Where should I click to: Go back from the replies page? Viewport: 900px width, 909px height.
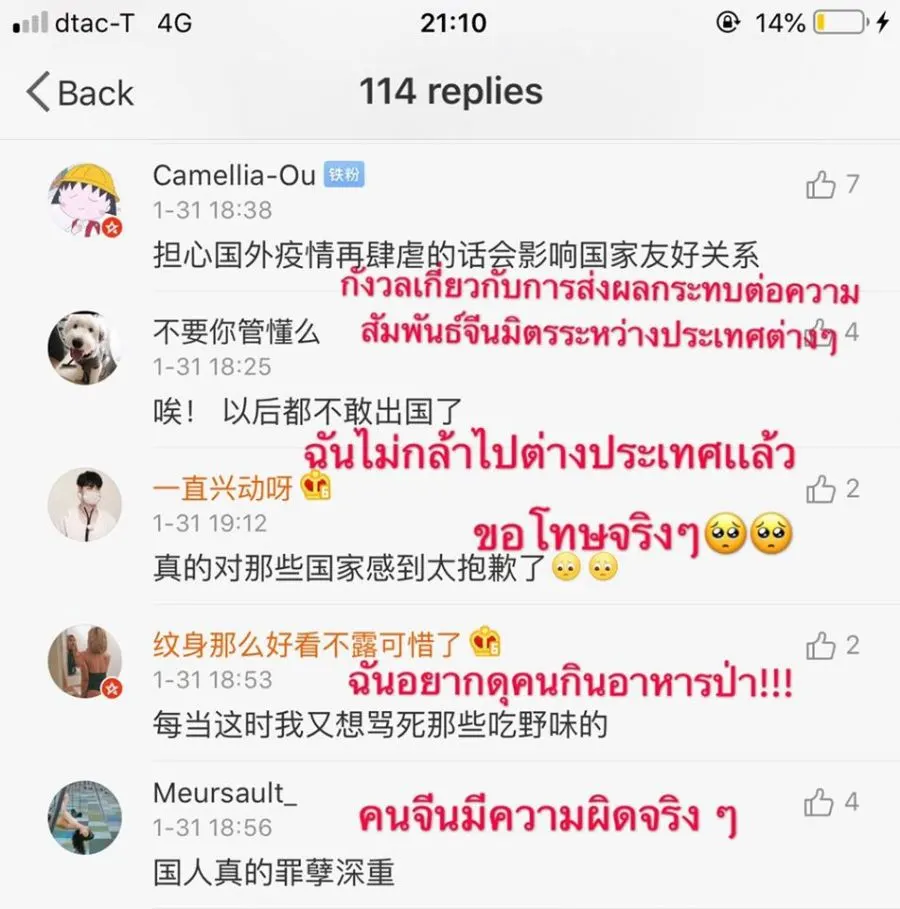click(x=80, y=93)
